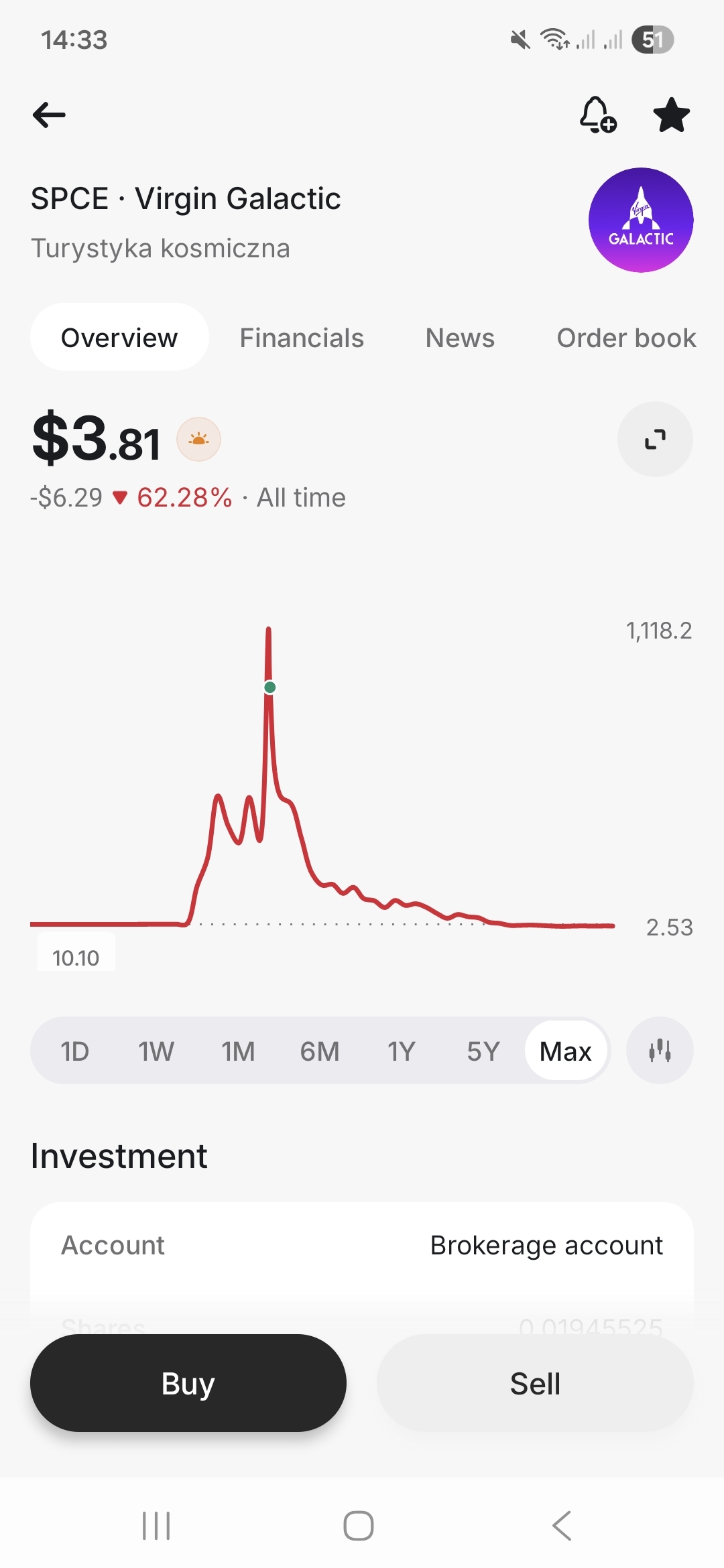
Task: Select the Overview tab
Action: point(119,338)
